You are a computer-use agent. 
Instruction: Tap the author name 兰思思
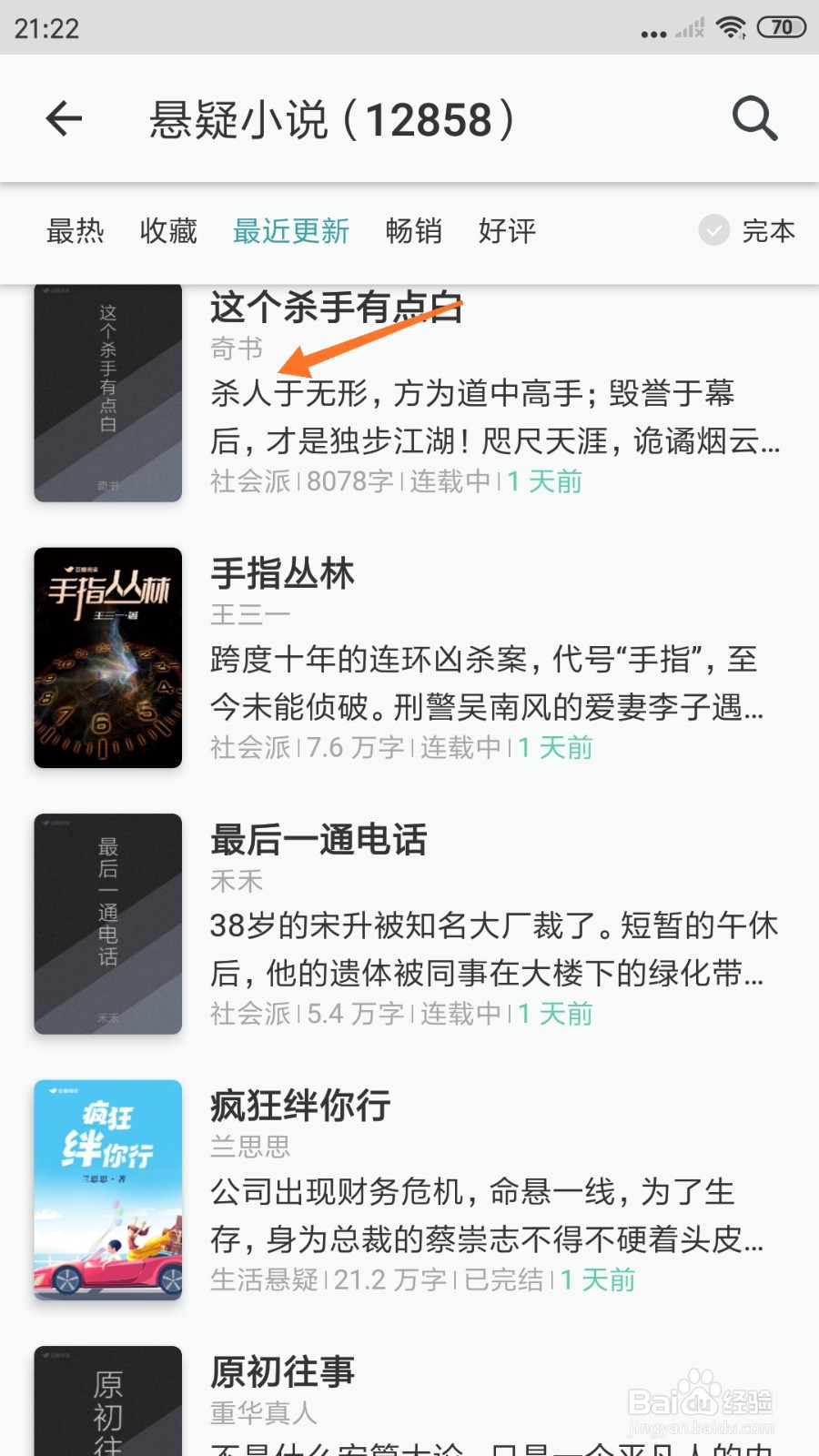point(250,1147)
